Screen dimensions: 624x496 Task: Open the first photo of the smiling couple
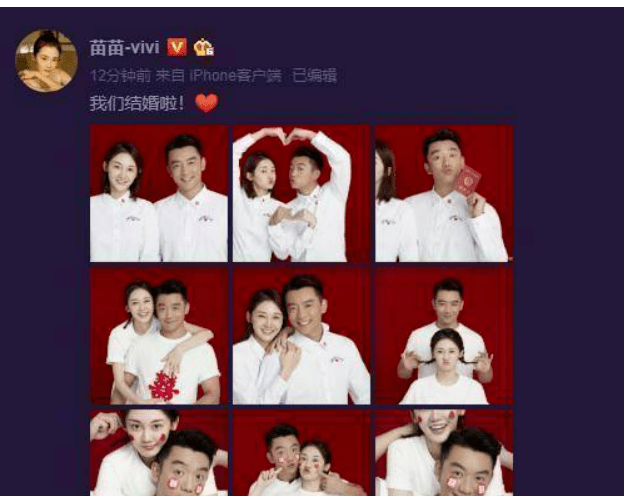point(159,193)
